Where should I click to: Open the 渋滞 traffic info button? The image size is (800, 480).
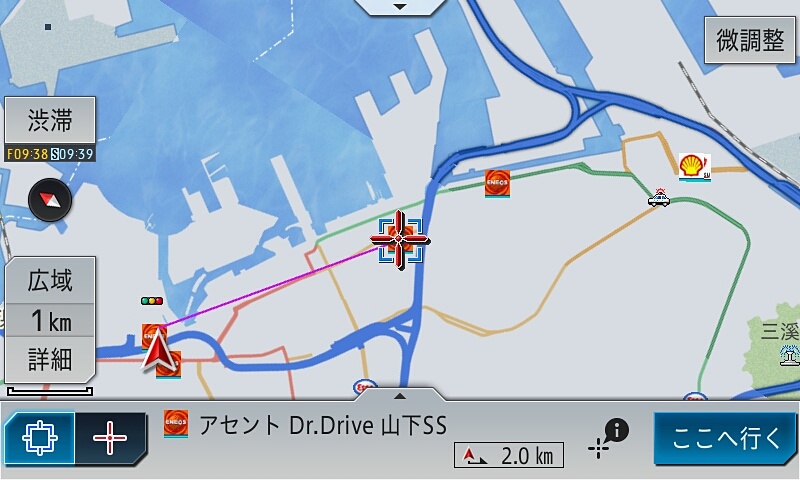point(50,122)
